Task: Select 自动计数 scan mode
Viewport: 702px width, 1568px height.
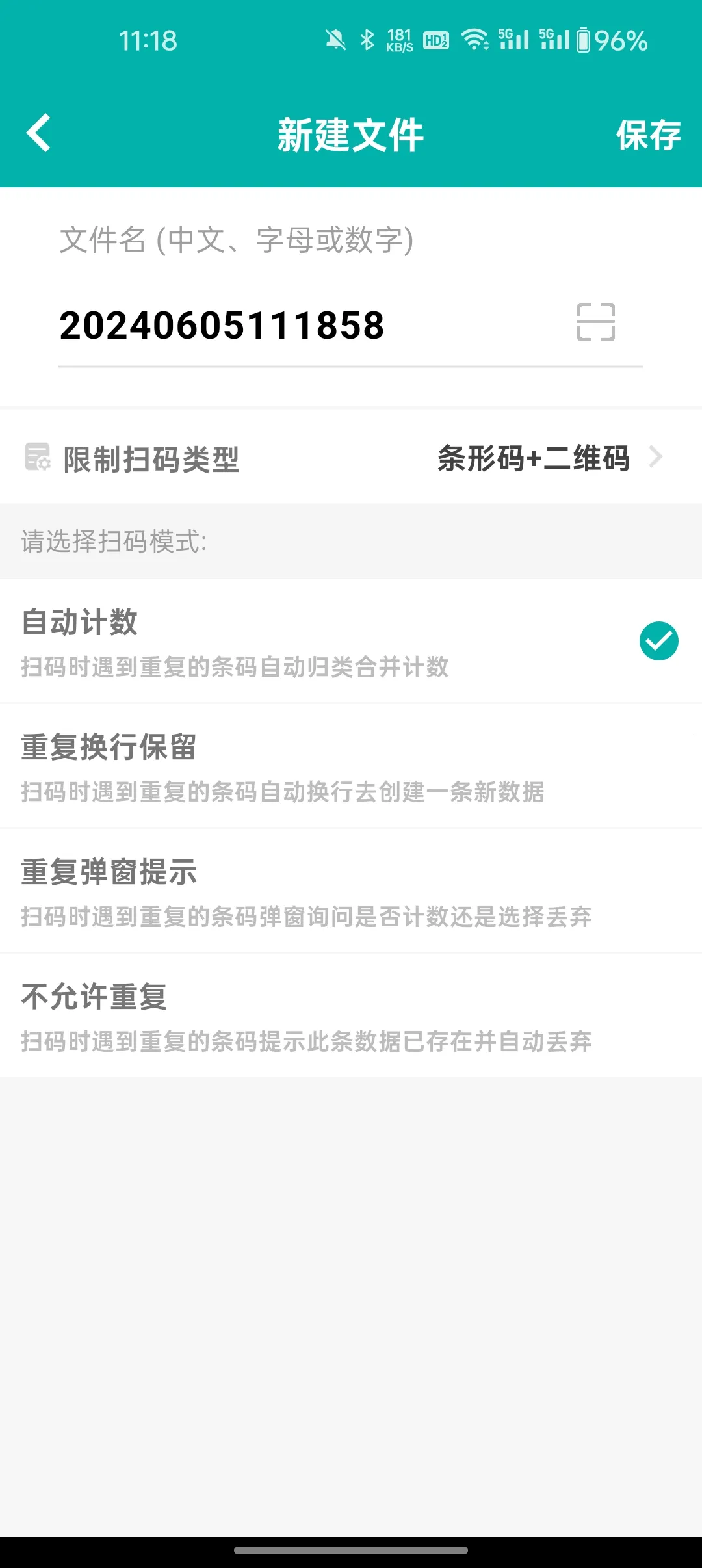Action: pos(351,641)
